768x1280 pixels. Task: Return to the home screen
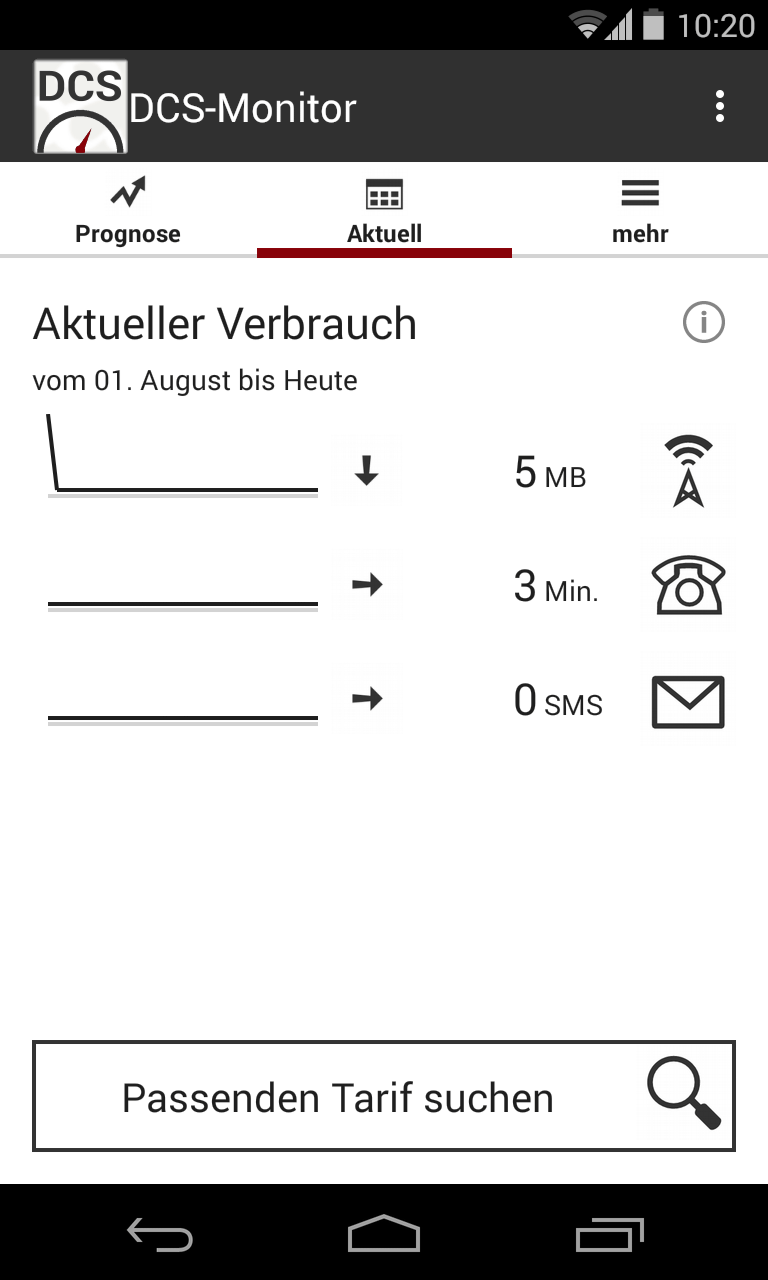coord(384,1234)
